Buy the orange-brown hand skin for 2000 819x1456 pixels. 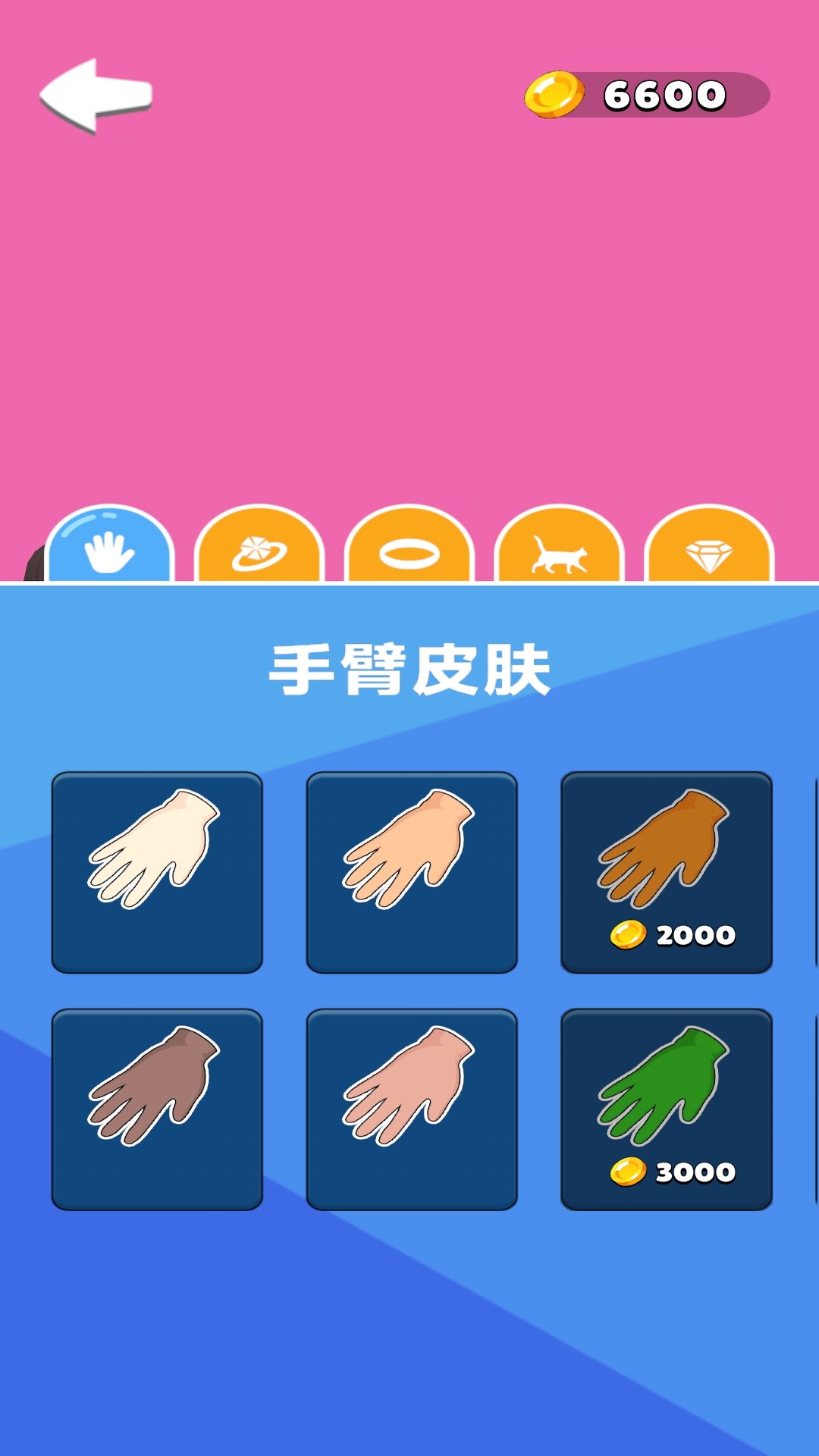point(667,873)
